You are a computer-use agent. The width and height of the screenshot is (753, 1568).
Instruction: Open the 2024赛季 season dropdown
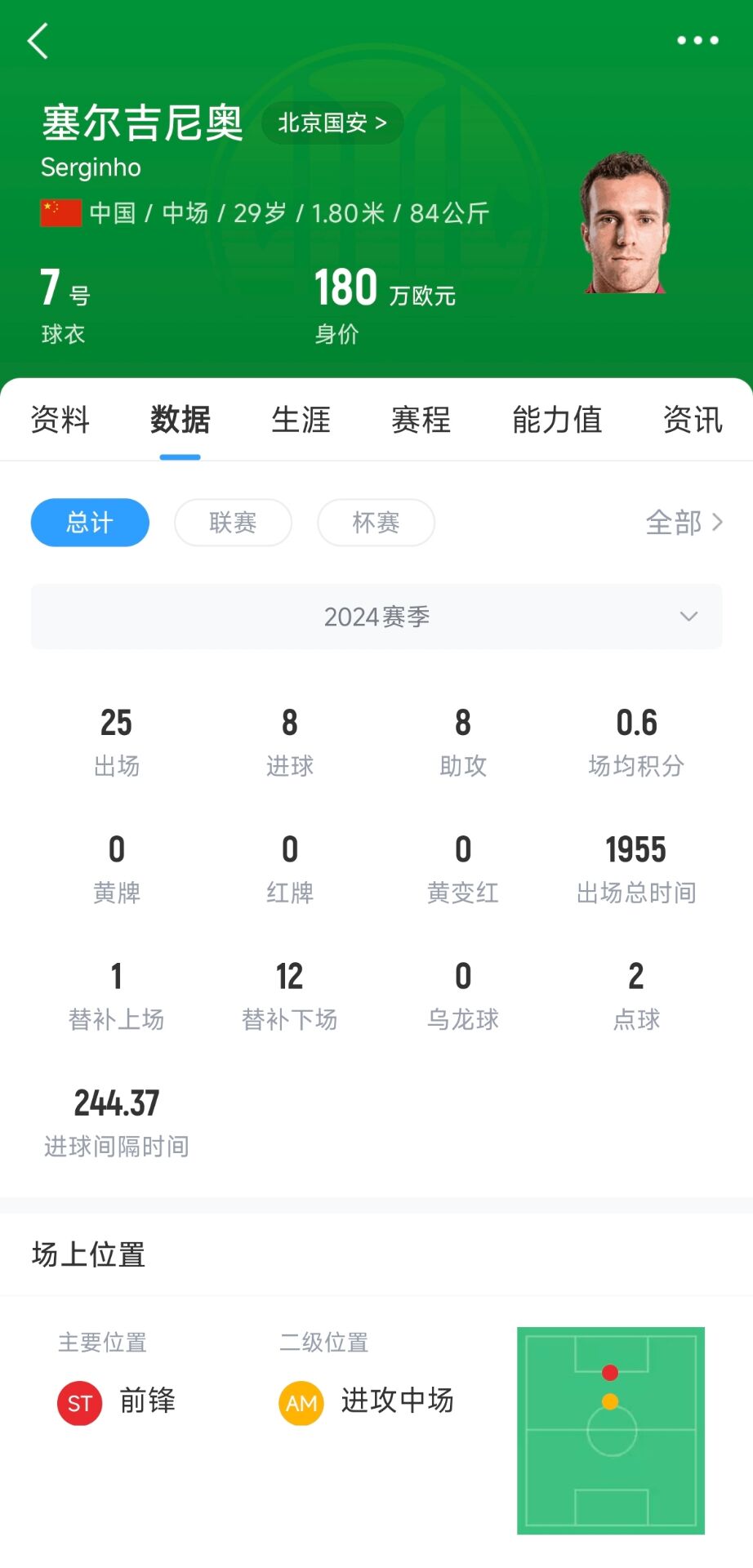click(376, 617)
